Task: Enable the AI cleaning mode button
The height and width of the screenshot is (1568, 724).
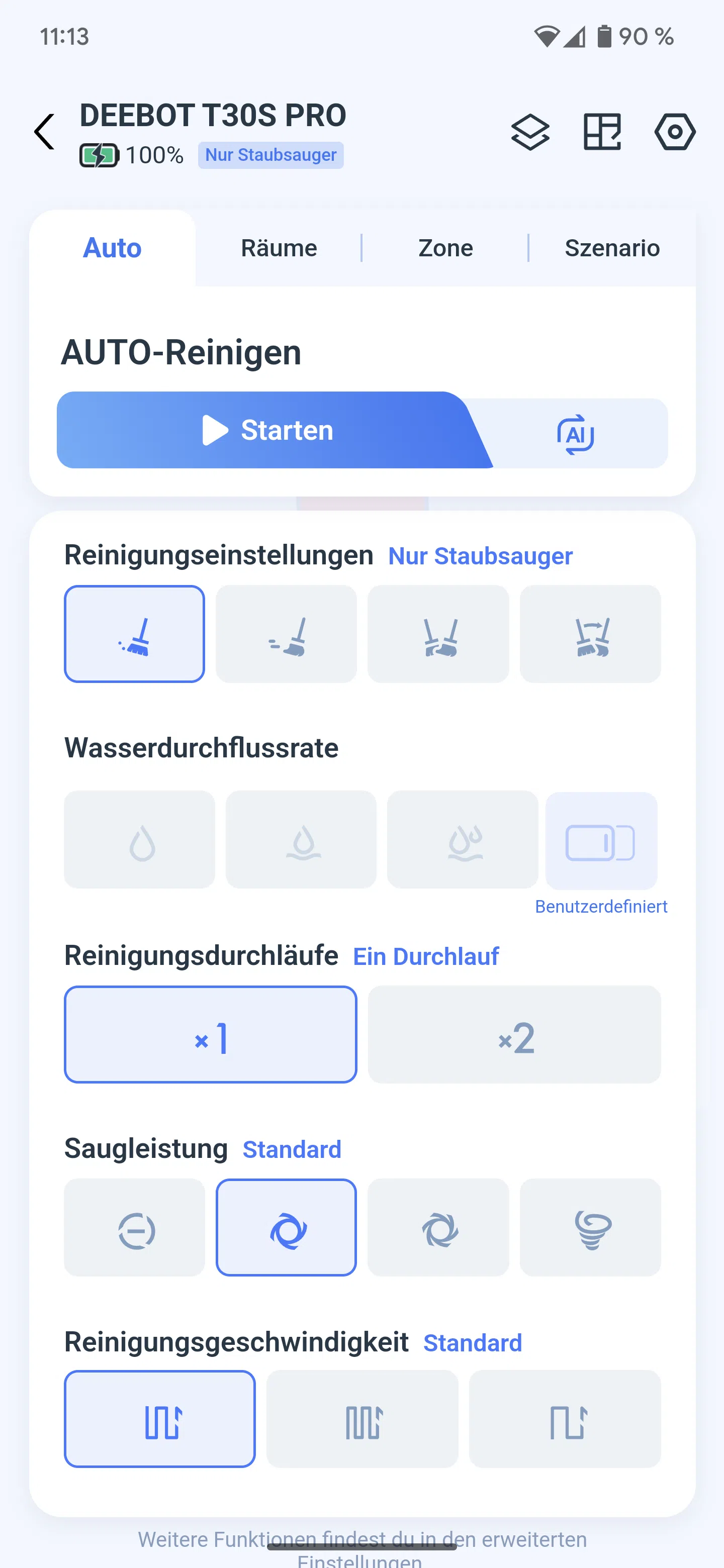Action: 575,435
